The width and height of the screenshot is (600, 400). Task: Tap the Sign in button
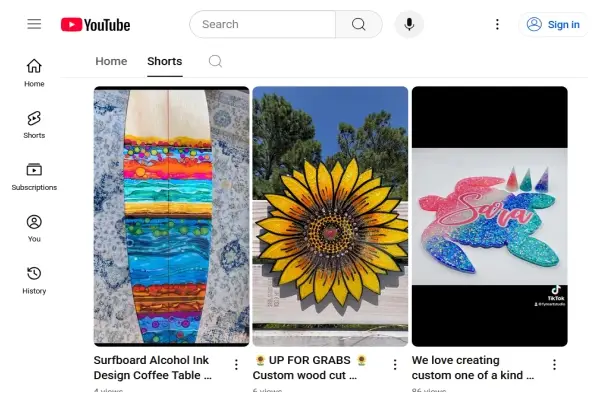pyautogui.click(x=554, y=24)
